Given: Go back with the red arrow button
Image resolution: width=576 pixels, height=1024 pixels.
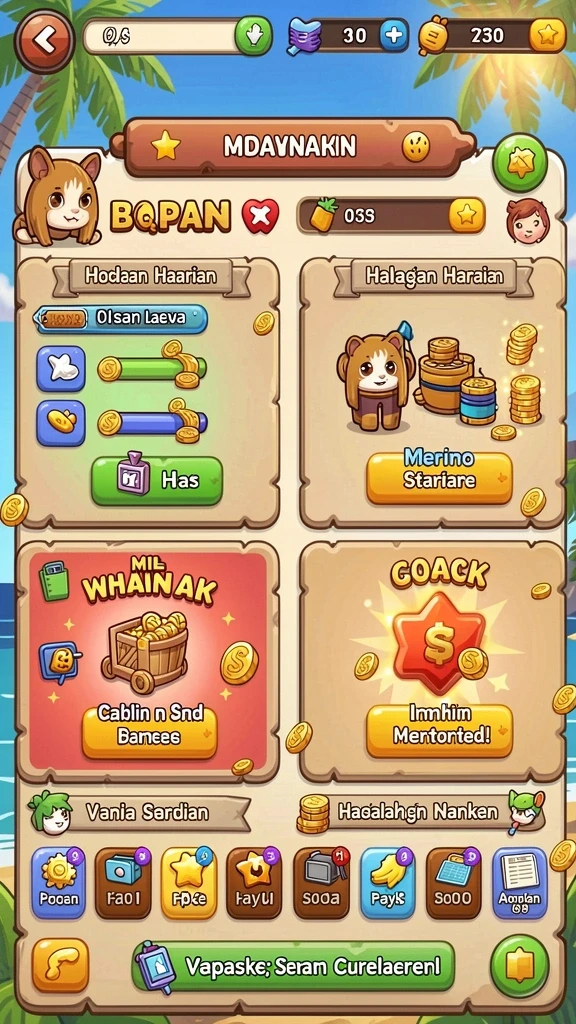Looking at the screenshot, I should click(x=44, y=40).
